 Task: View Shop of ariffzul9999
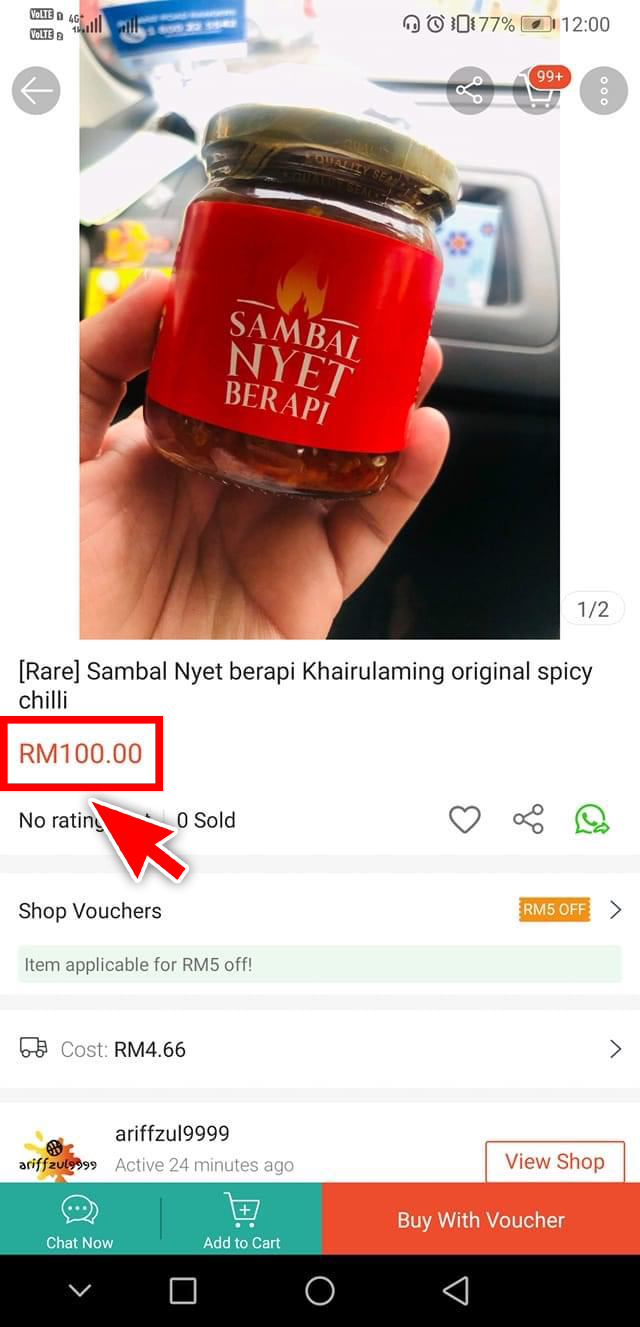point(554,1162)
